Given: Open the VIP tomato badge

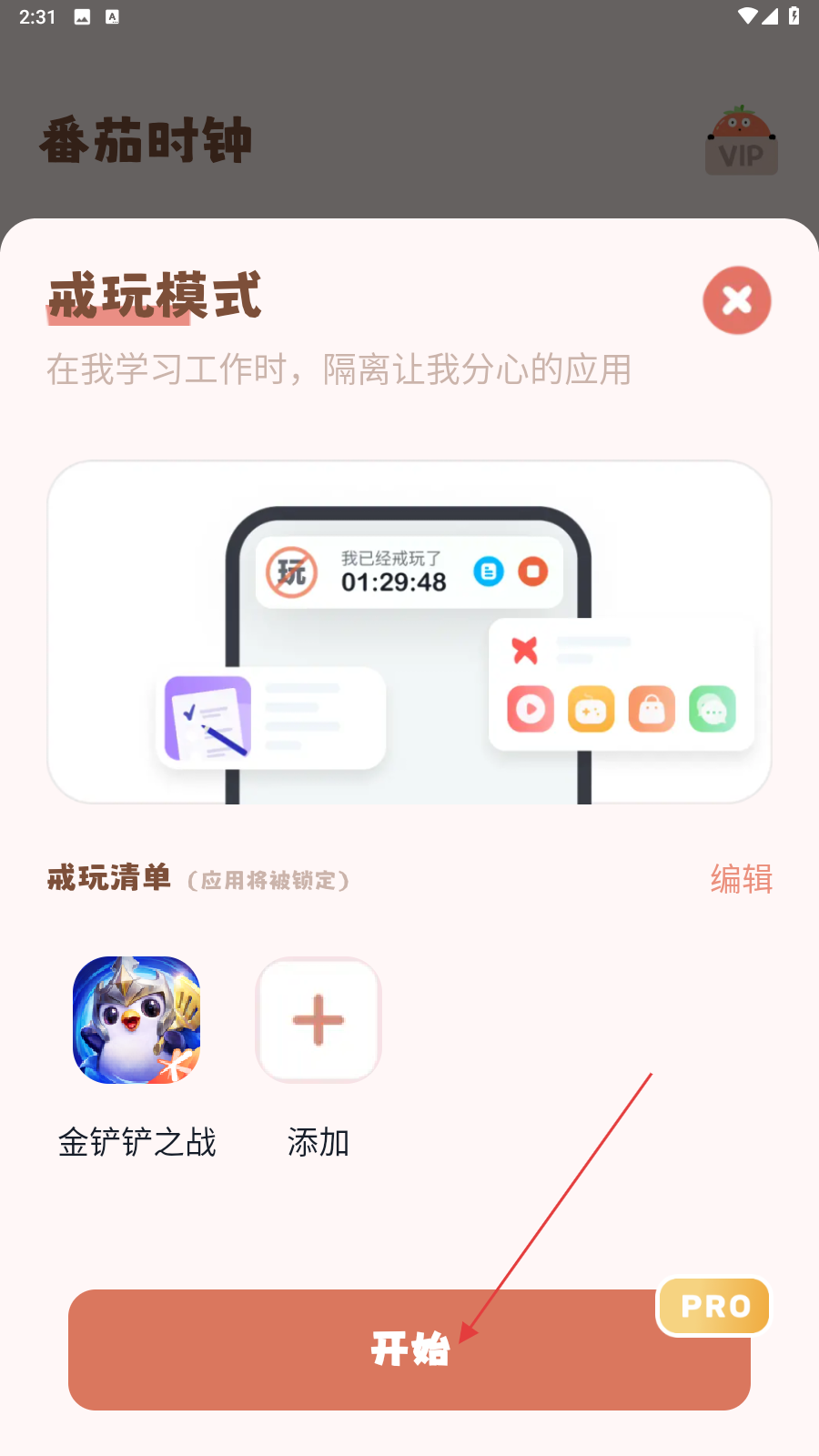Looking at the screenshot, I should (x=742, y=142).
